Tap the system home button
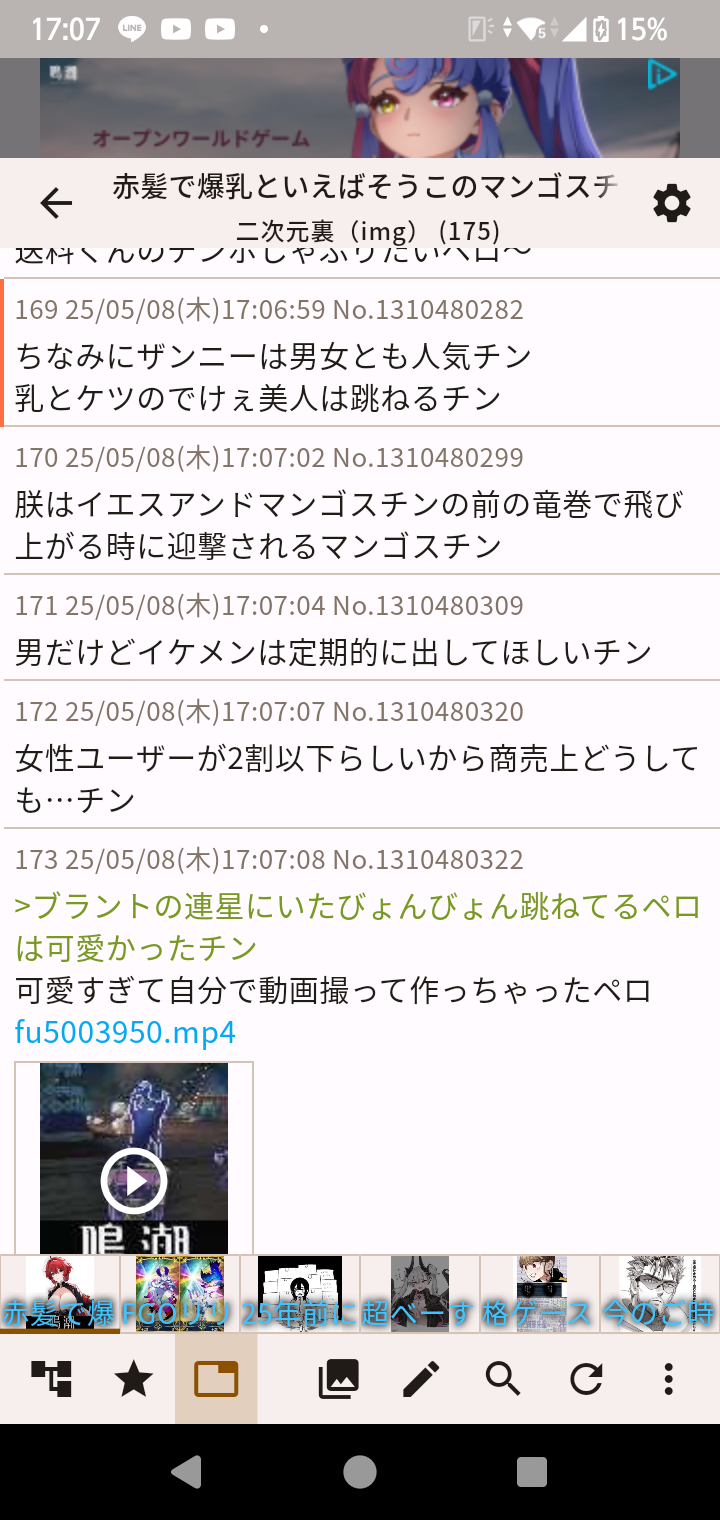 (x=360, y=1472)
